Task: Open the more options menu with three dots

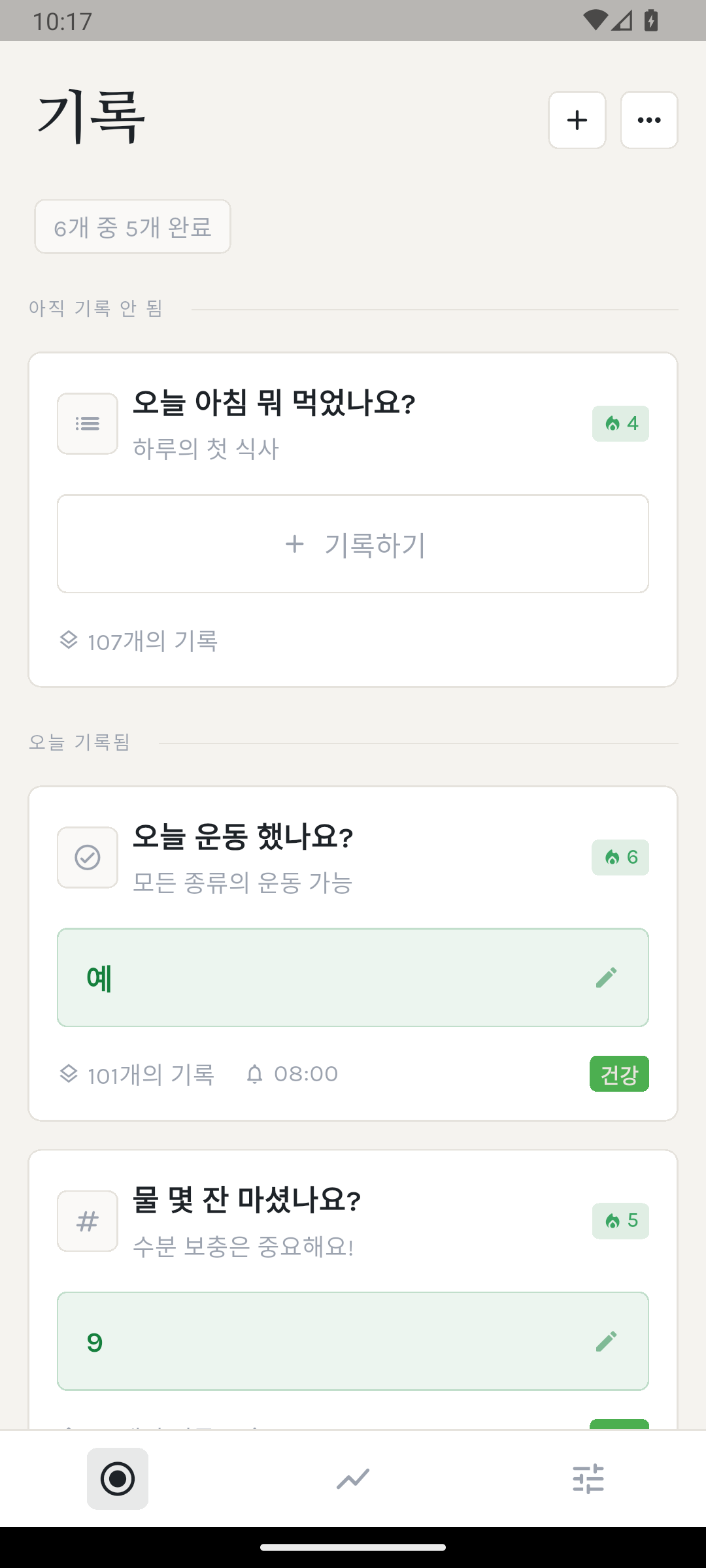Action: (648, 120)
